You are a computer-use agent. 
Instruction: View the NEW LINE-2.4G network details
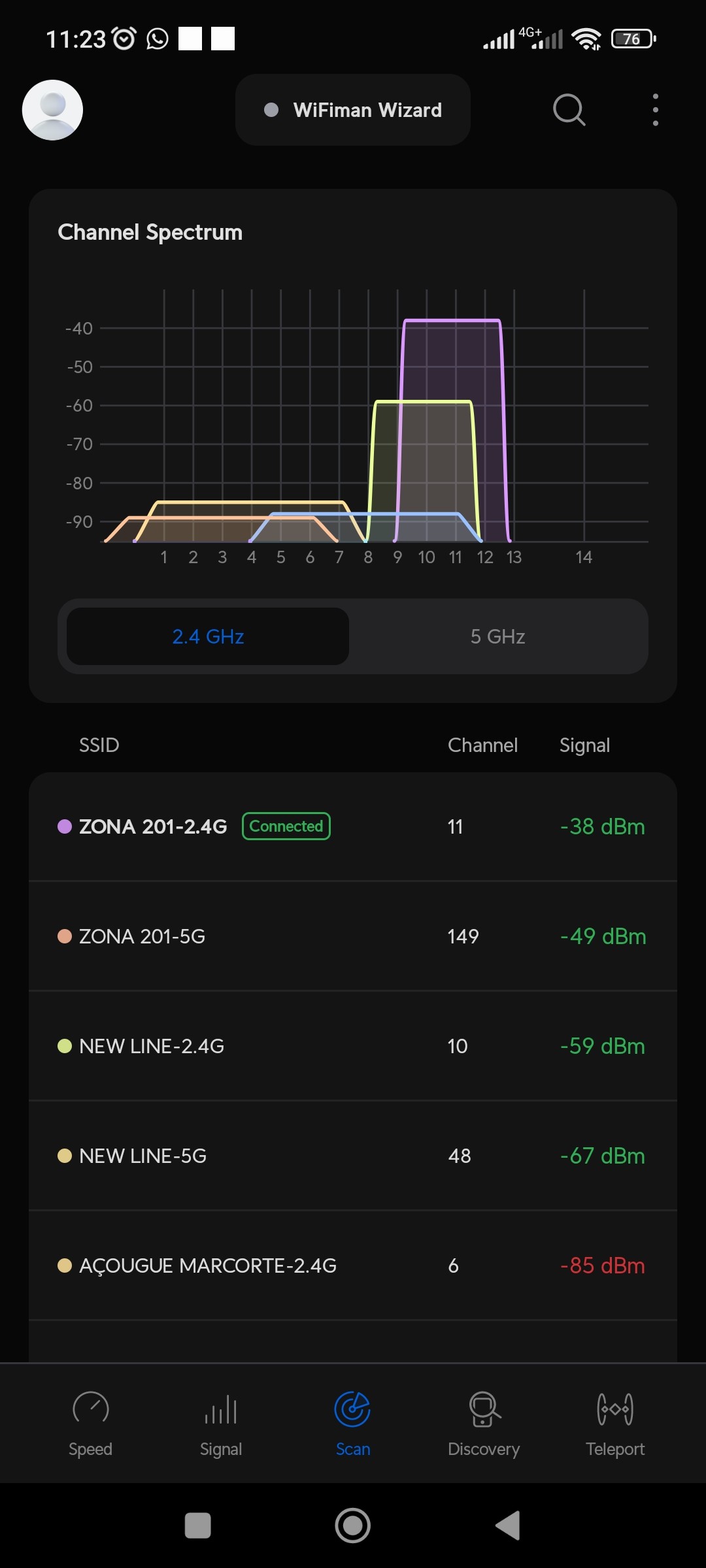click(x=353, y=1047)
